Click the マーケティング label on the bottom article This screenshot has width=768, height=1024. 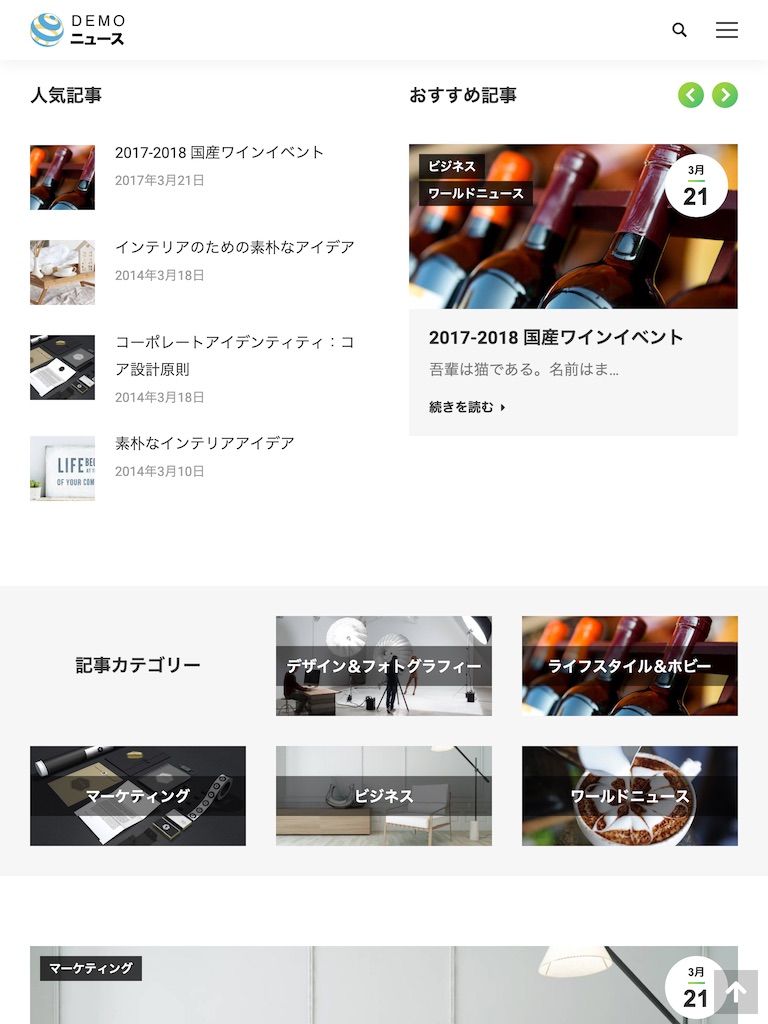[x=88, y=968]
